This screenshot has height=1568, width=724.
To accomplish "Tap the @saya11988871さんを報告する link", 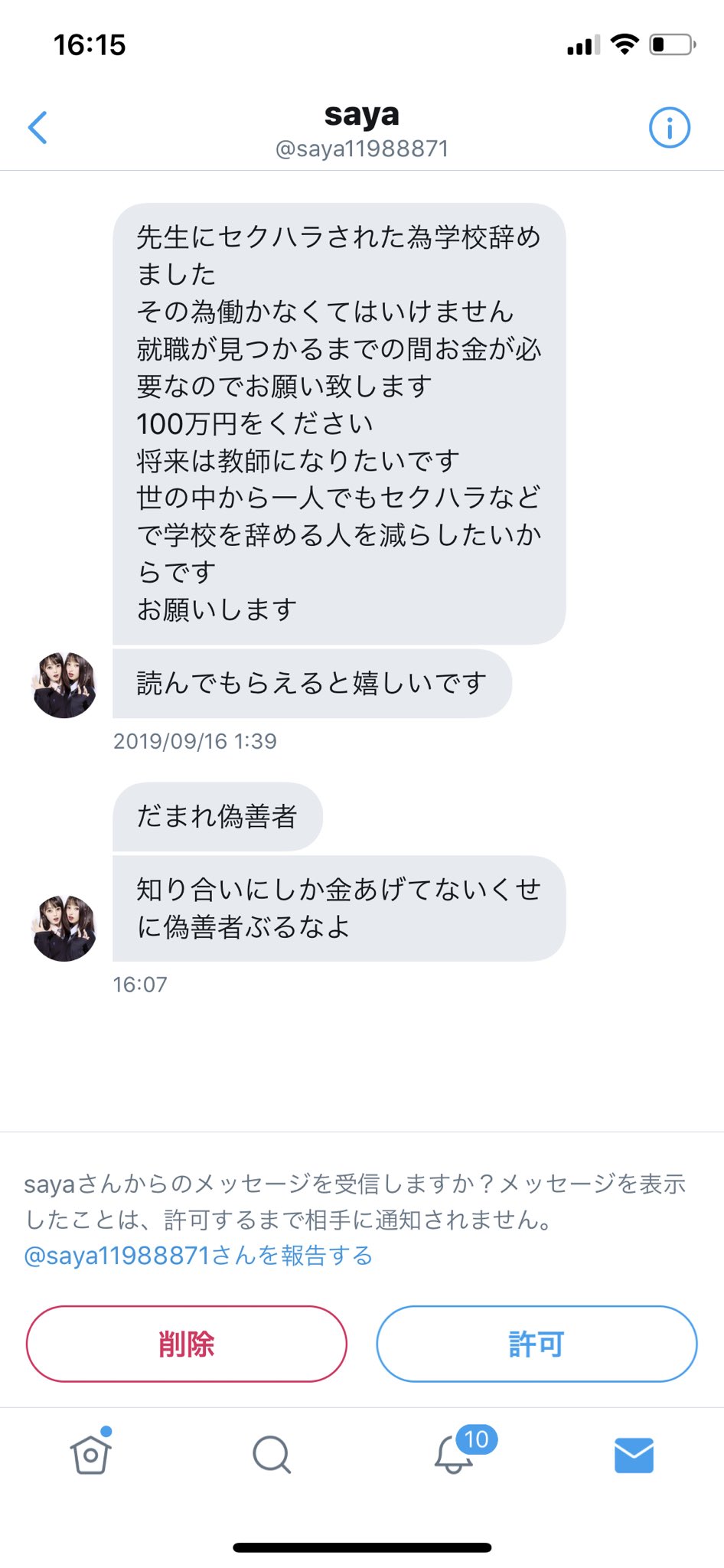I will click(198, 1256).
